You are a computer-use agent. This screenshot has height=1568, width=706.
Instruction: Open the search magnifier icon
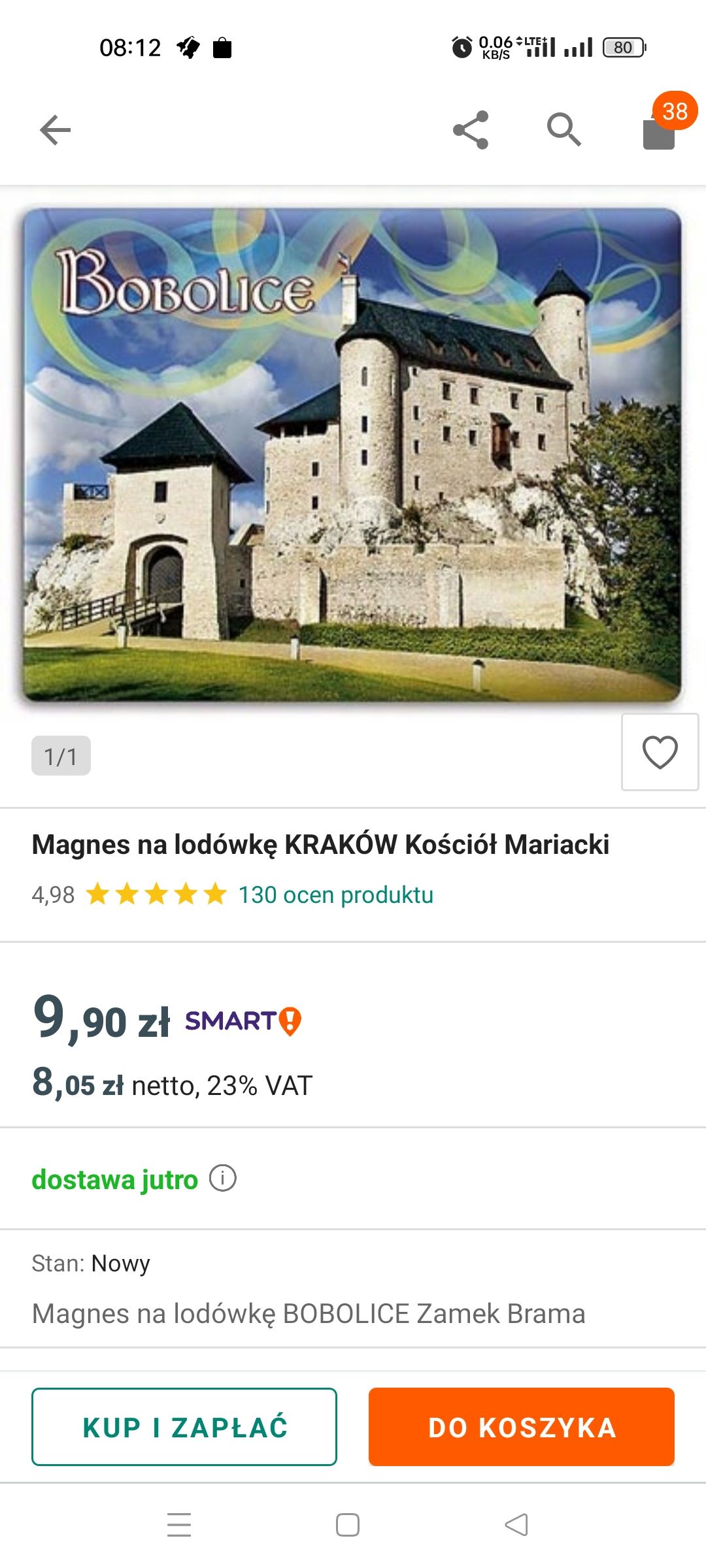pos(564,129)
